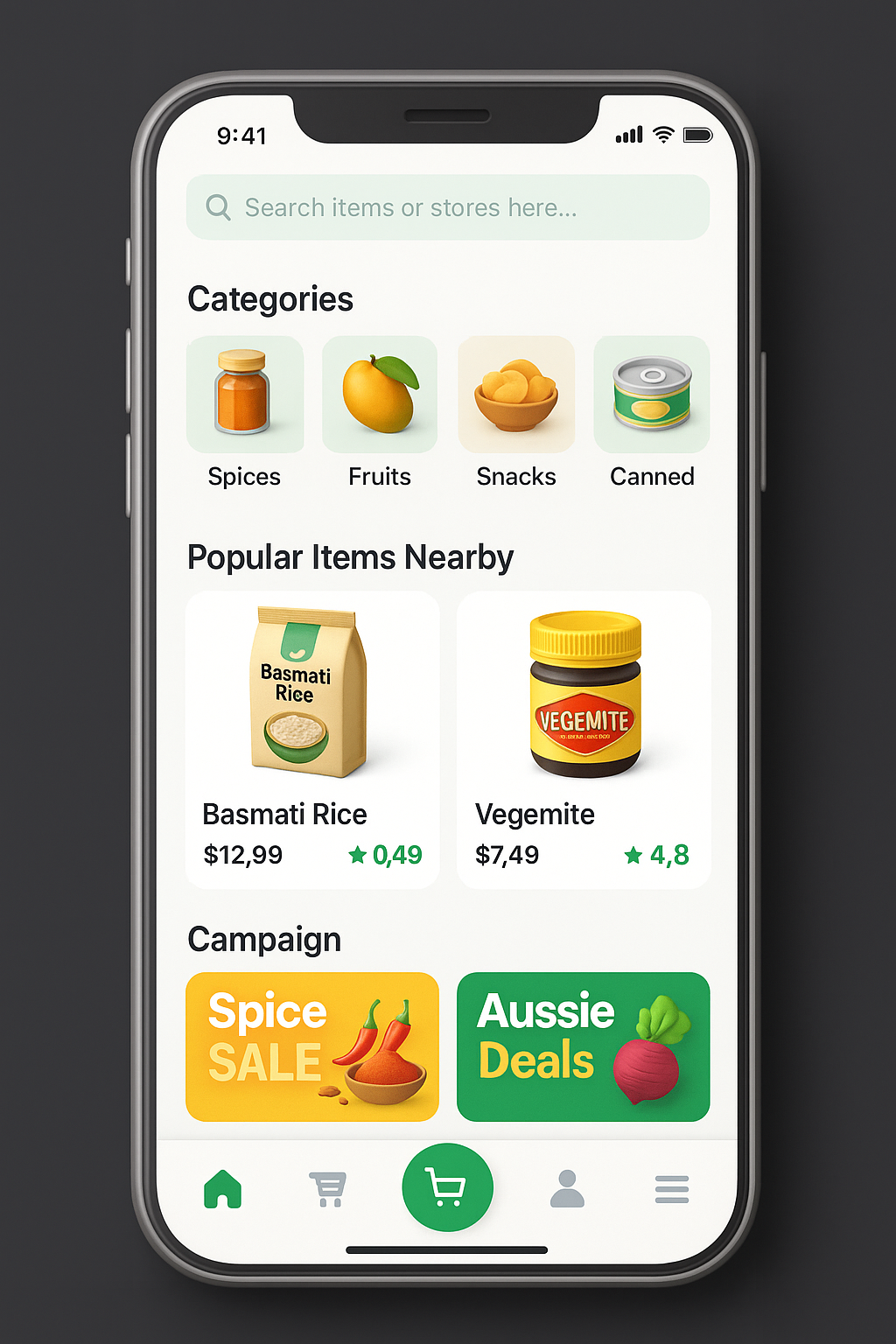Open the hamburger menu tab
The image size is (896, 1344).
pos(671,1189)
